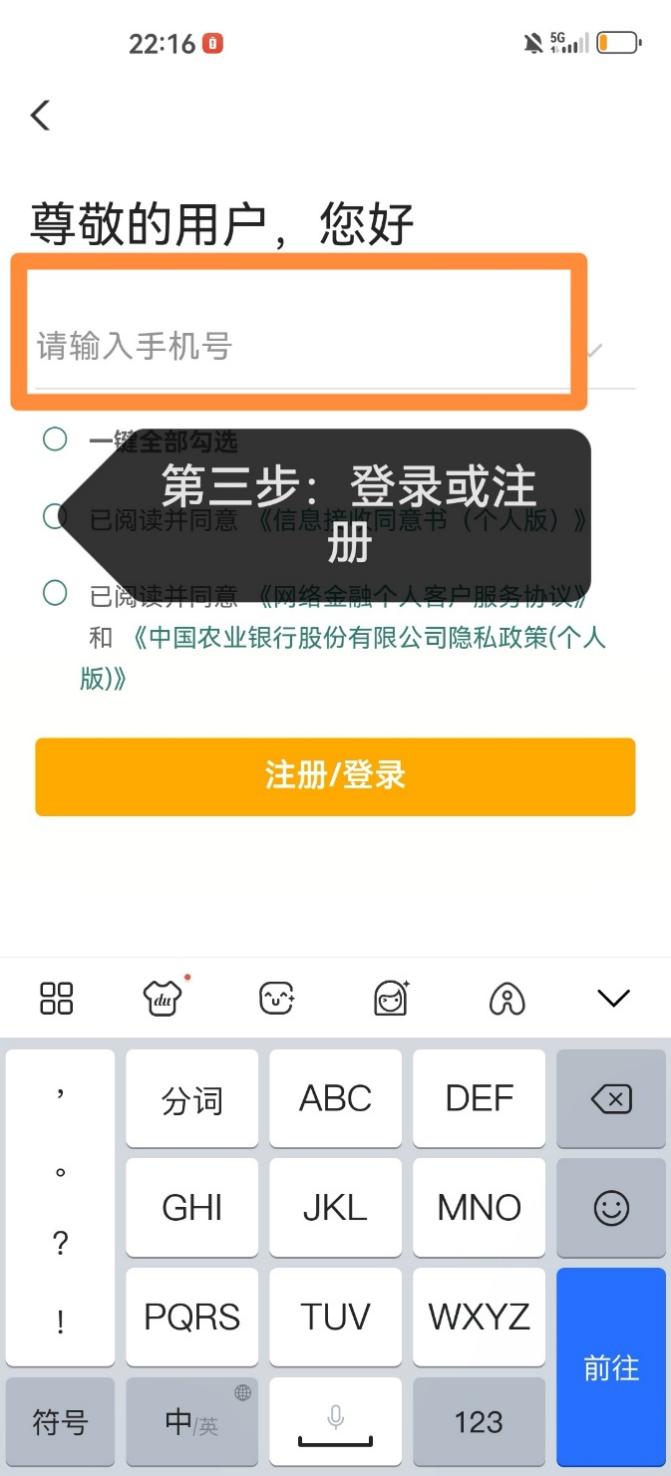
Task: Check the 一键全部勾选 select-all option
Action: coord(55,439)
